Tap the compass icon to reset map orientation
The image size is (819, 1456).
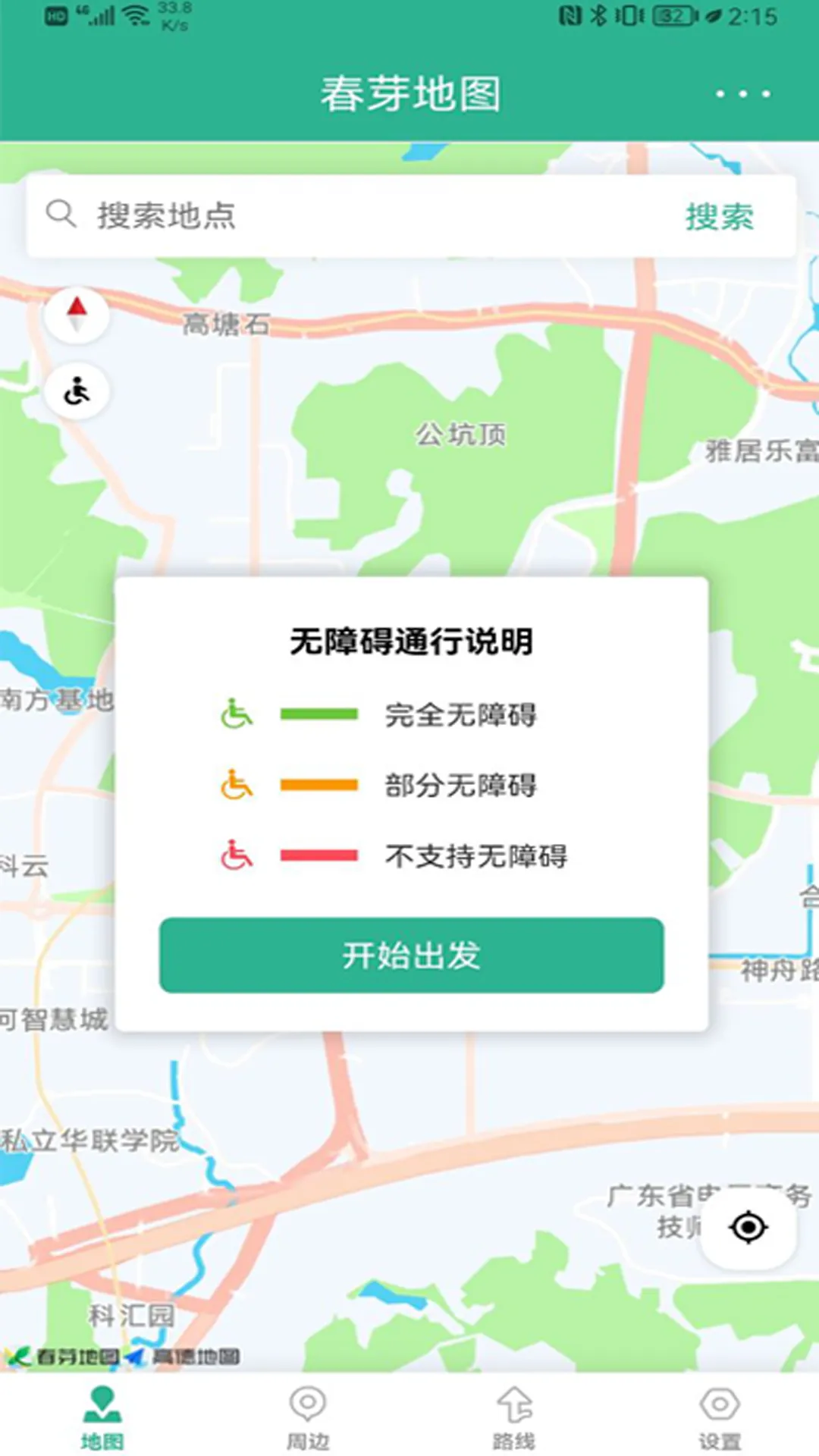(x=76, y=315)
